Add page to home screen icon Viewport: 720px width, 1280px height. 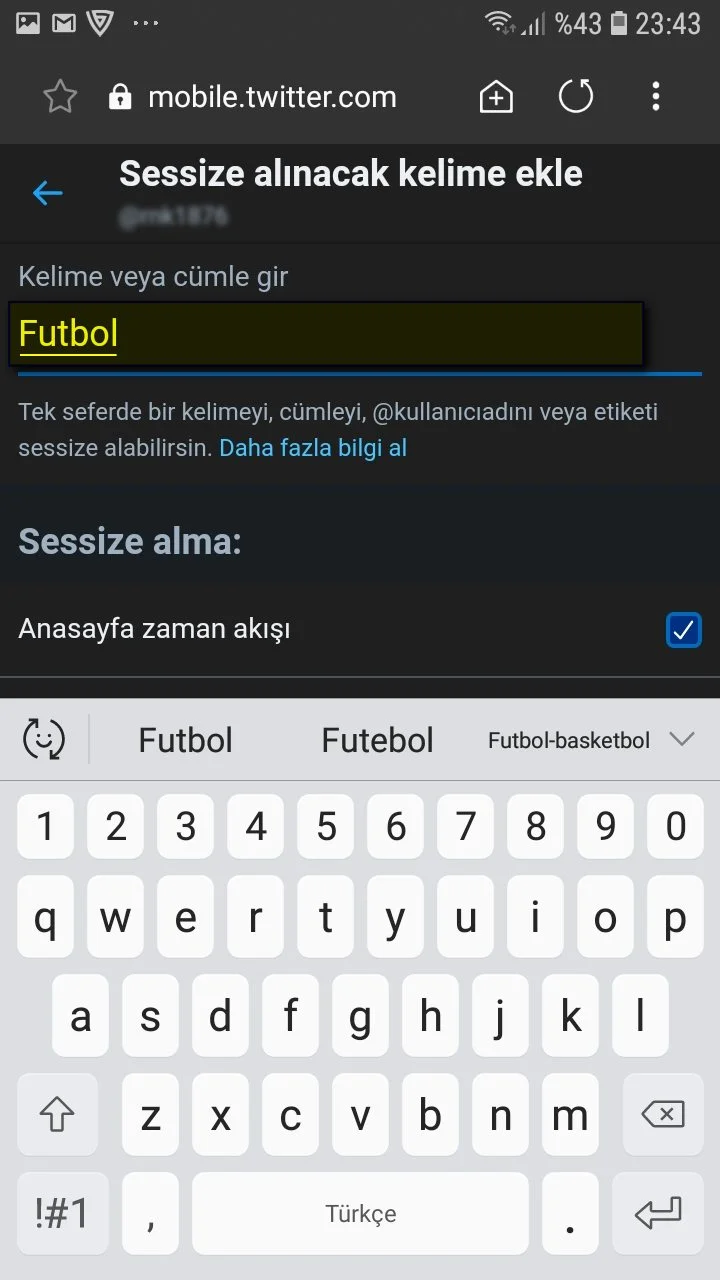click(496, 97)
